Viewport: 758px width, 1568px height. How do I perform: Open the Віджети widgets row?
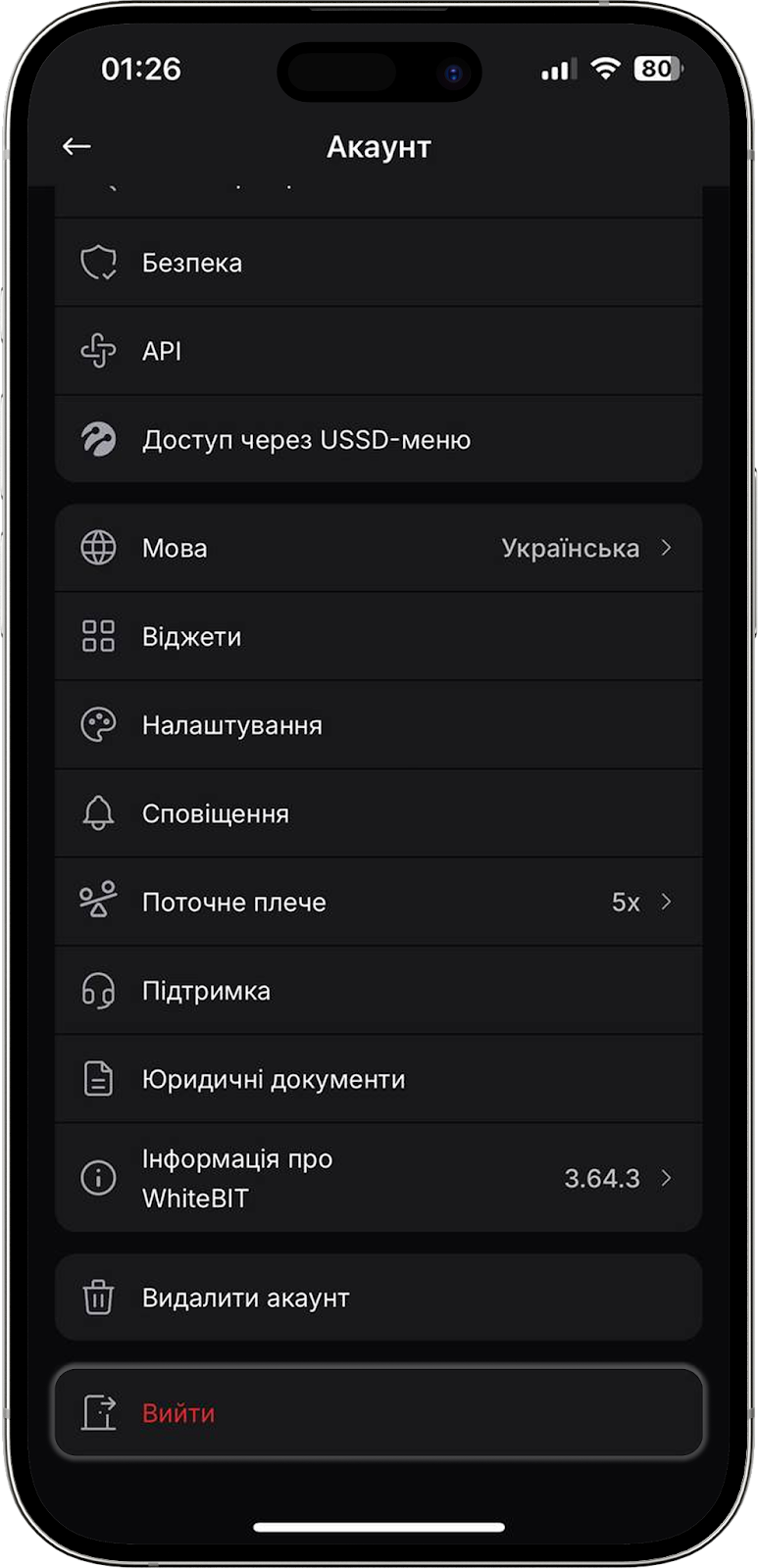point(378,636)
